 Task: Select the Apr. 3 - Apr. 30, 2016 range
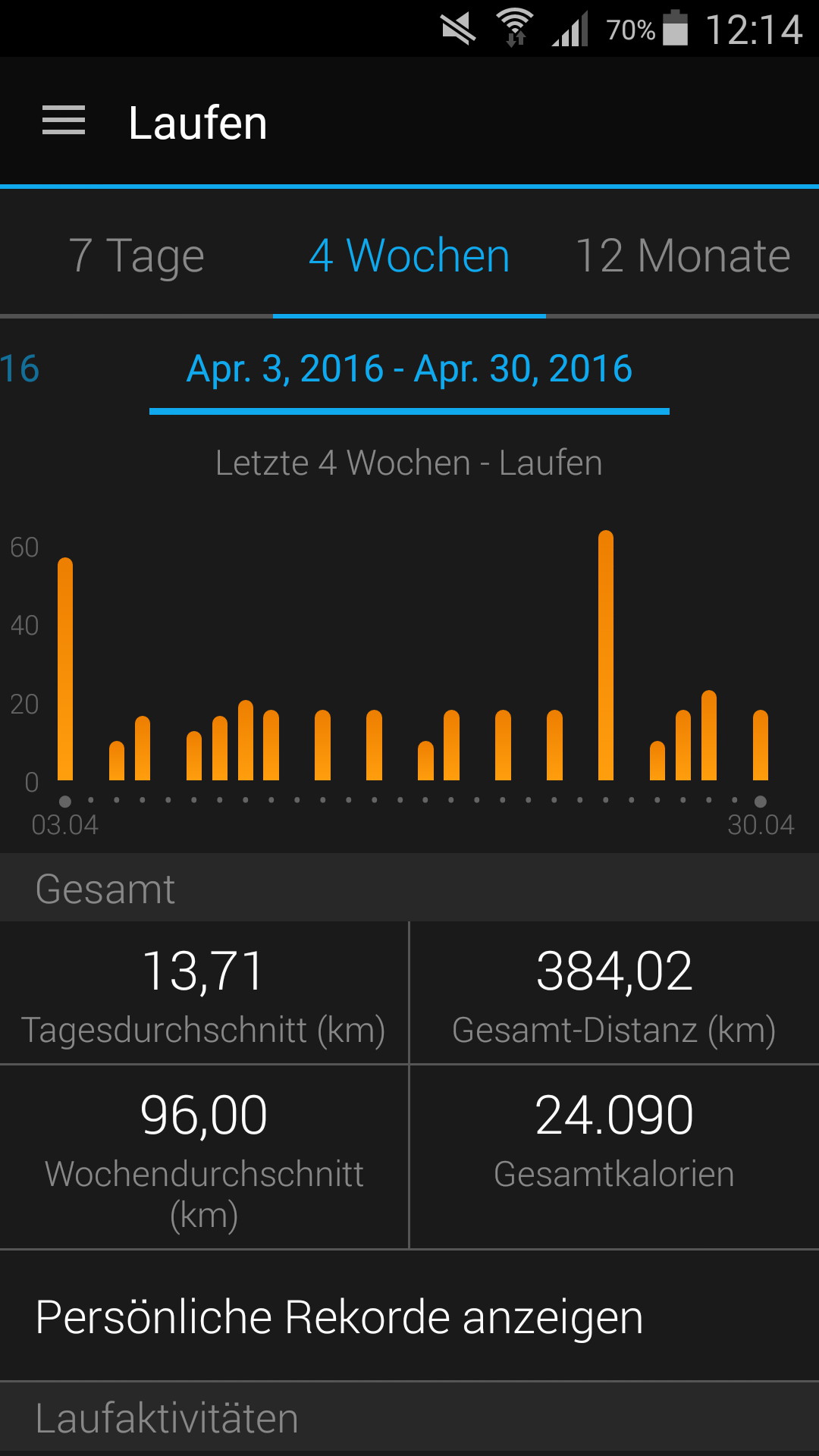point(409,369)
